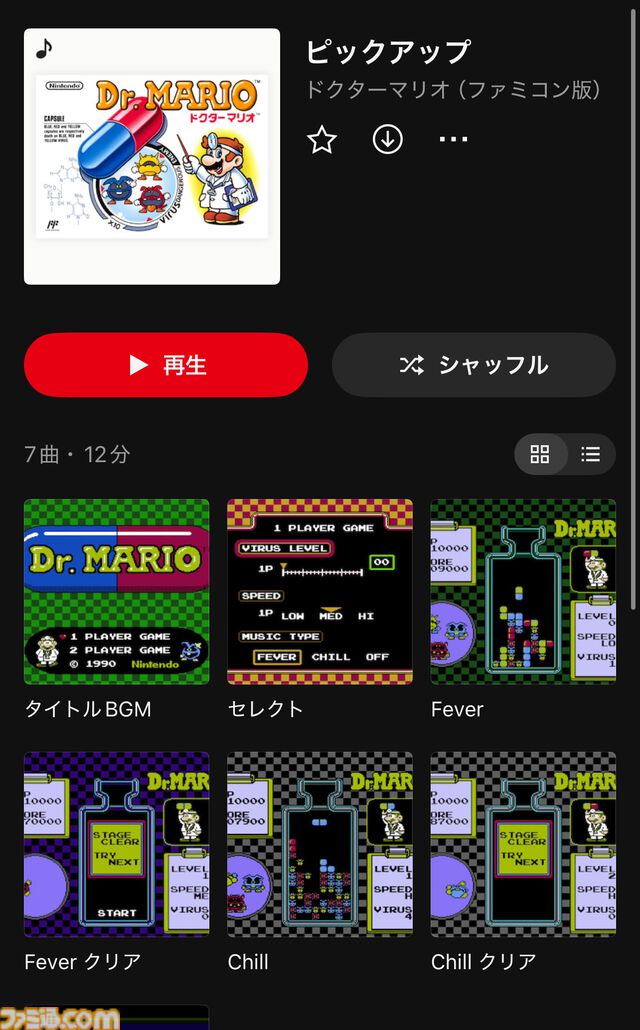Favorite this playlist with the star icon
640x1030 pixels.
322,139
